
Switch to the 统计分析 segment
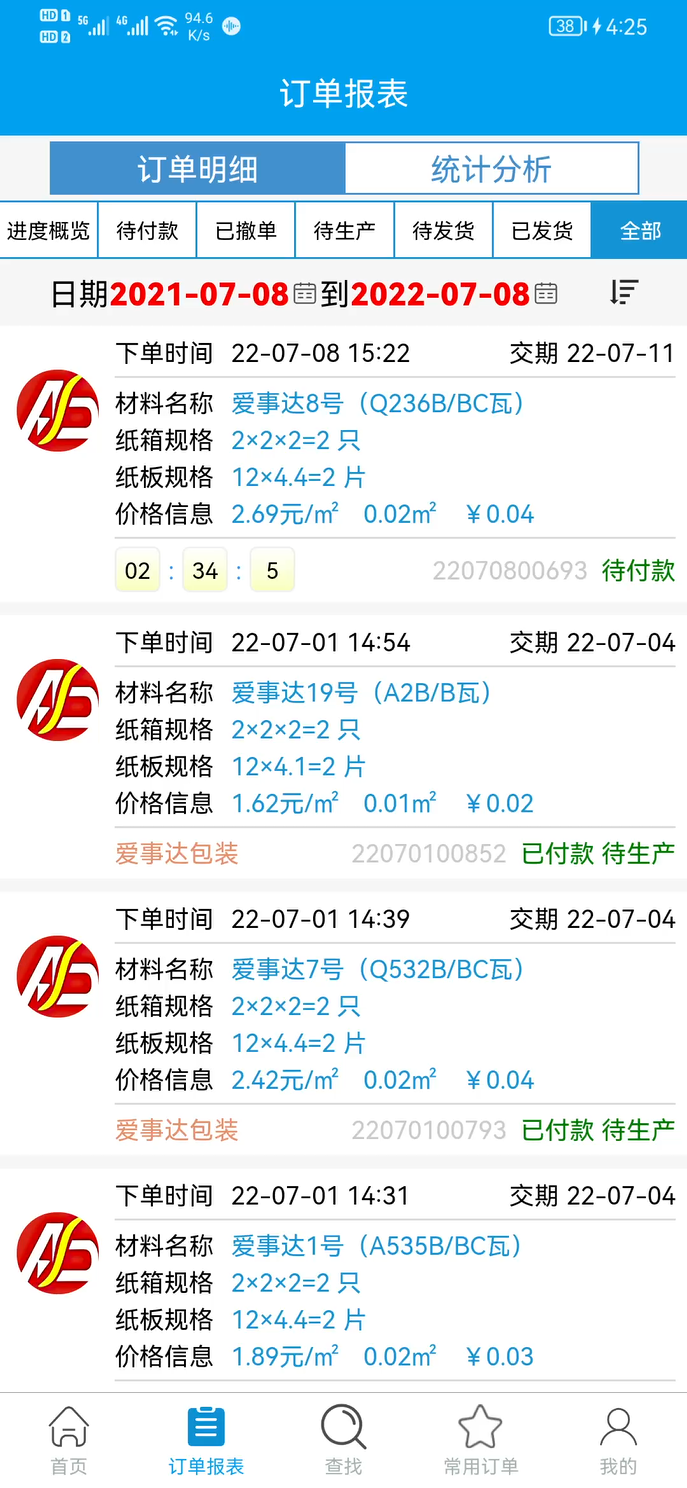click(x=491, y=169)
